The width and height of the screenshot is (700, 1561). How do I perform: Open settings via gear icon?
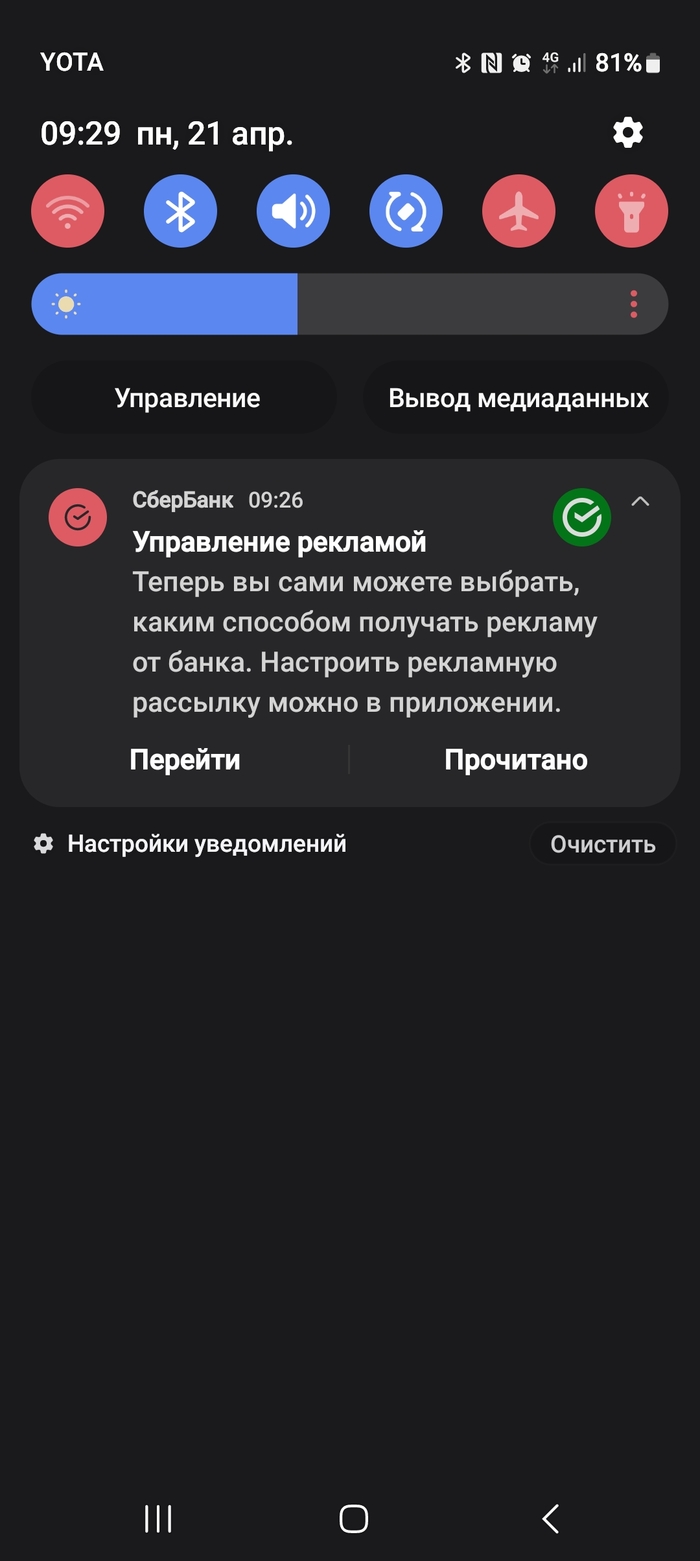[628, 133]
